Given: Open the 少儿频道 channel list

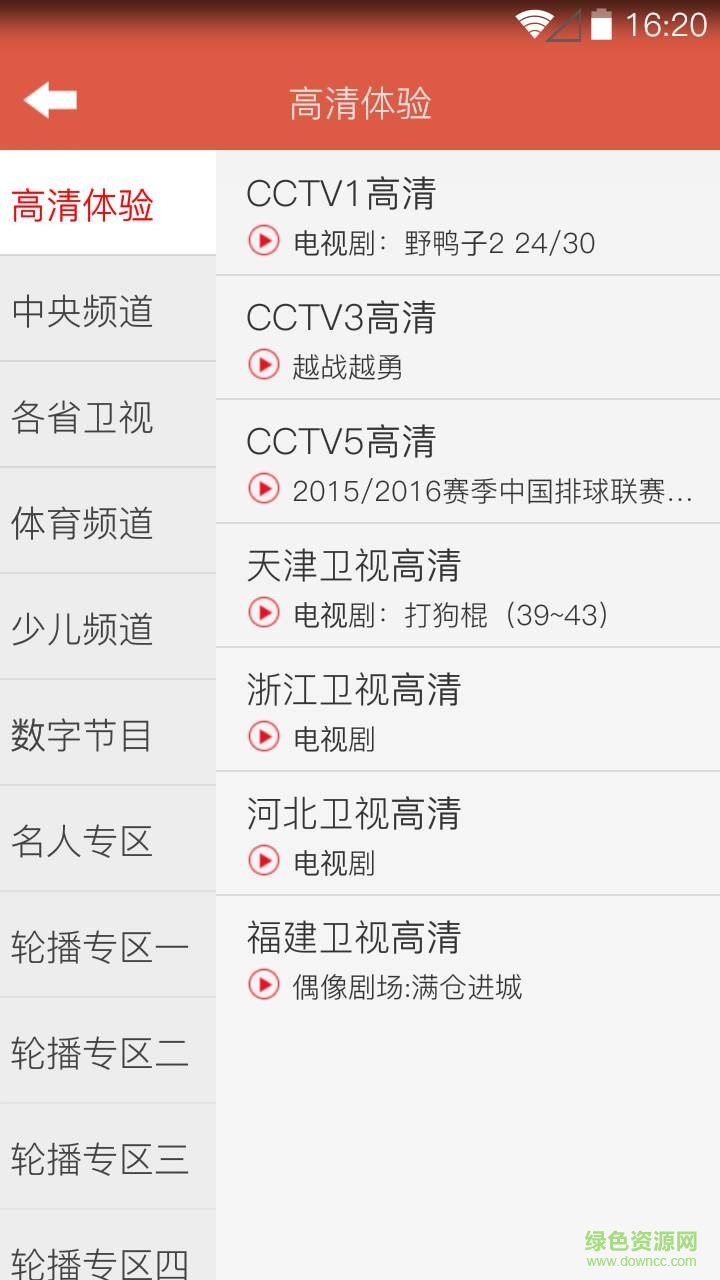Looking at the screenshot, I should click(x=84, y=629).
